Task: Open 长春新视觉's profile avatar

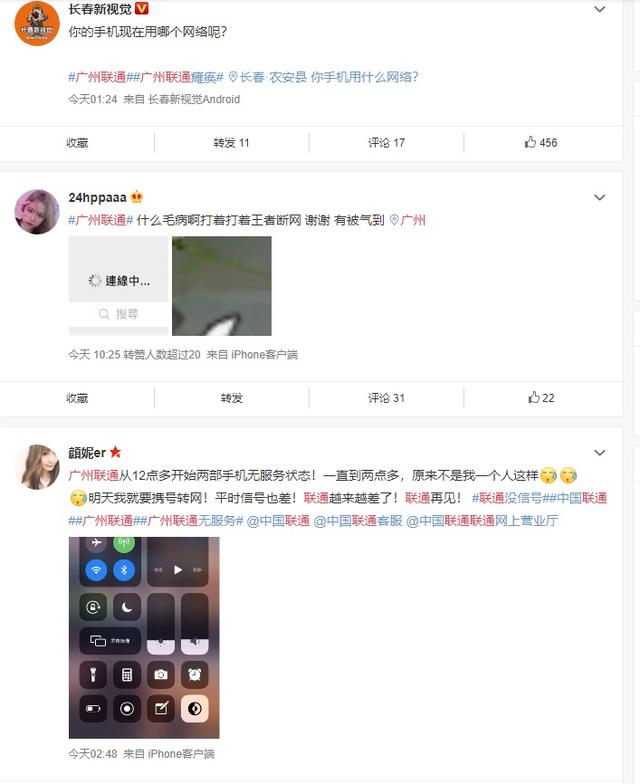Action: 38,22
